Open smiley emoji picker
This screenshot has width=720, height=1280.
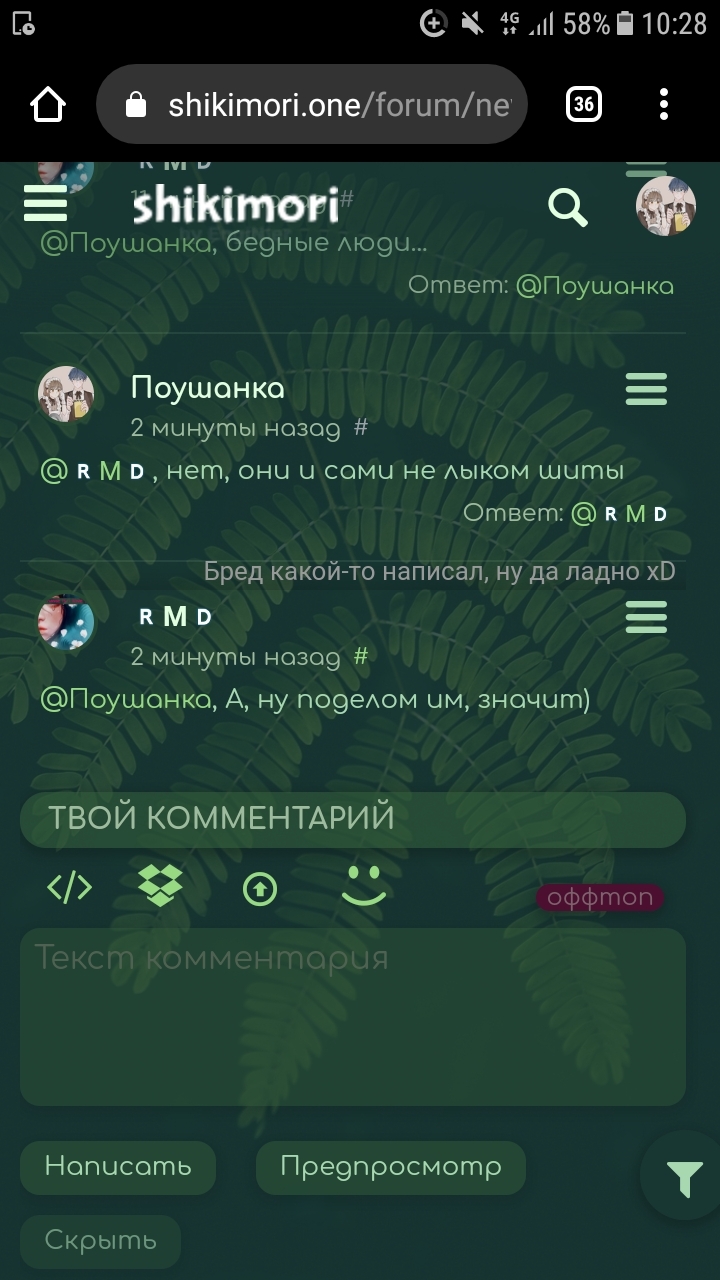click(x=364, y=886)
